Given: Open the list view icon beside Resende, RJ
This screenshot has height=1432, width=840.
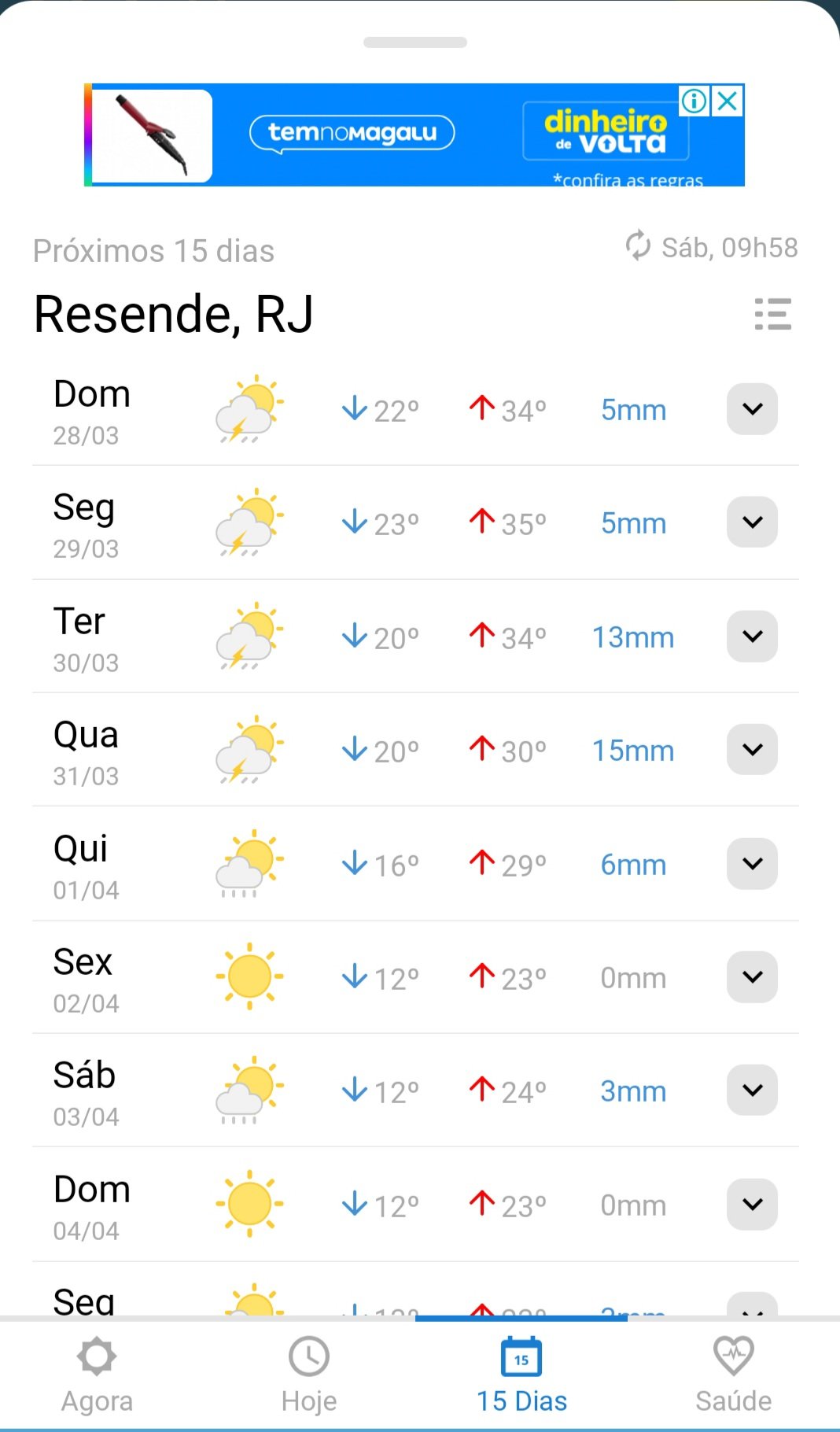Looking at the screenshot, I should pyautogui.click(x=772, y=314).
